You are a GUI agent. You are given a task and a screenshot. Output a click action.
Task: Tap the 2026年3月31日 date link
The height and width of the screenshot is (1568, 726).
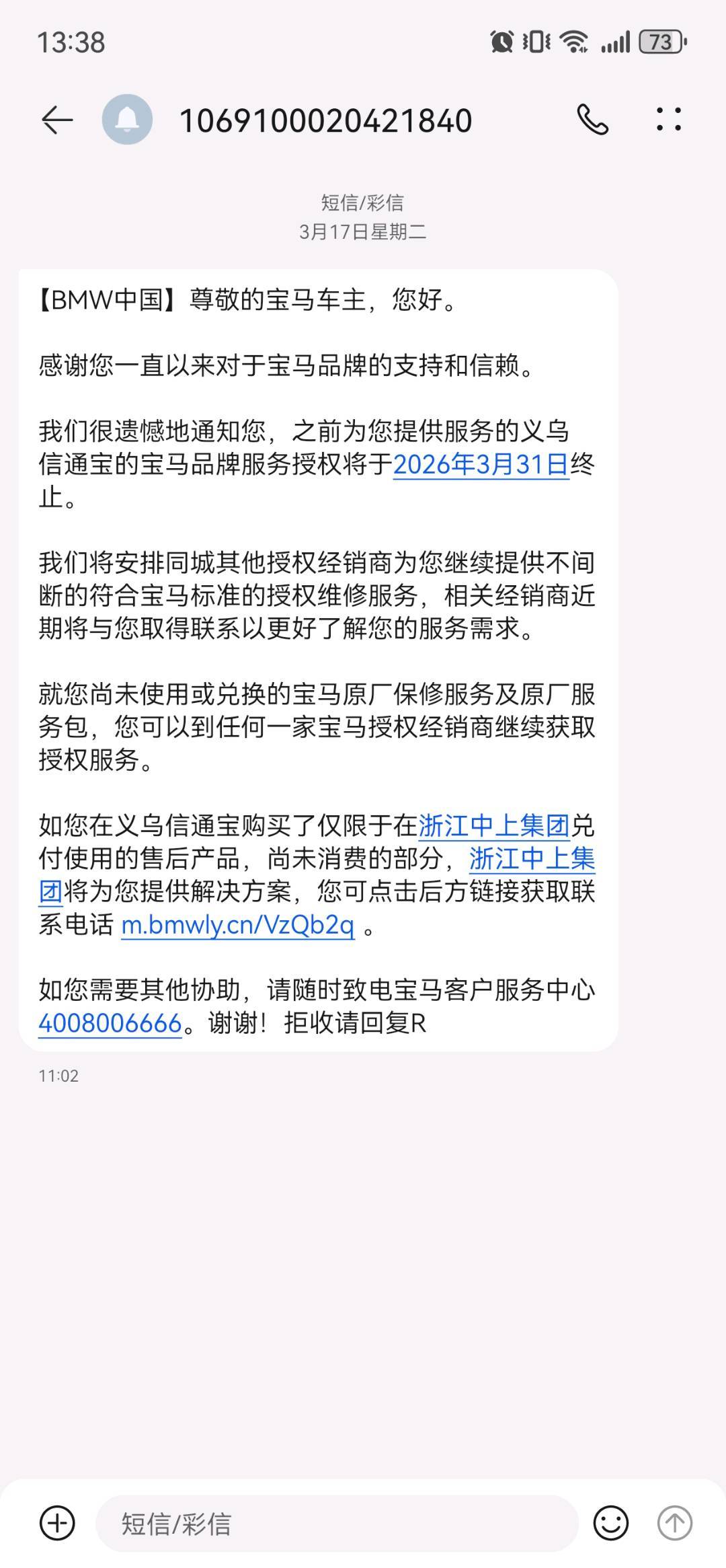point(481,465)
